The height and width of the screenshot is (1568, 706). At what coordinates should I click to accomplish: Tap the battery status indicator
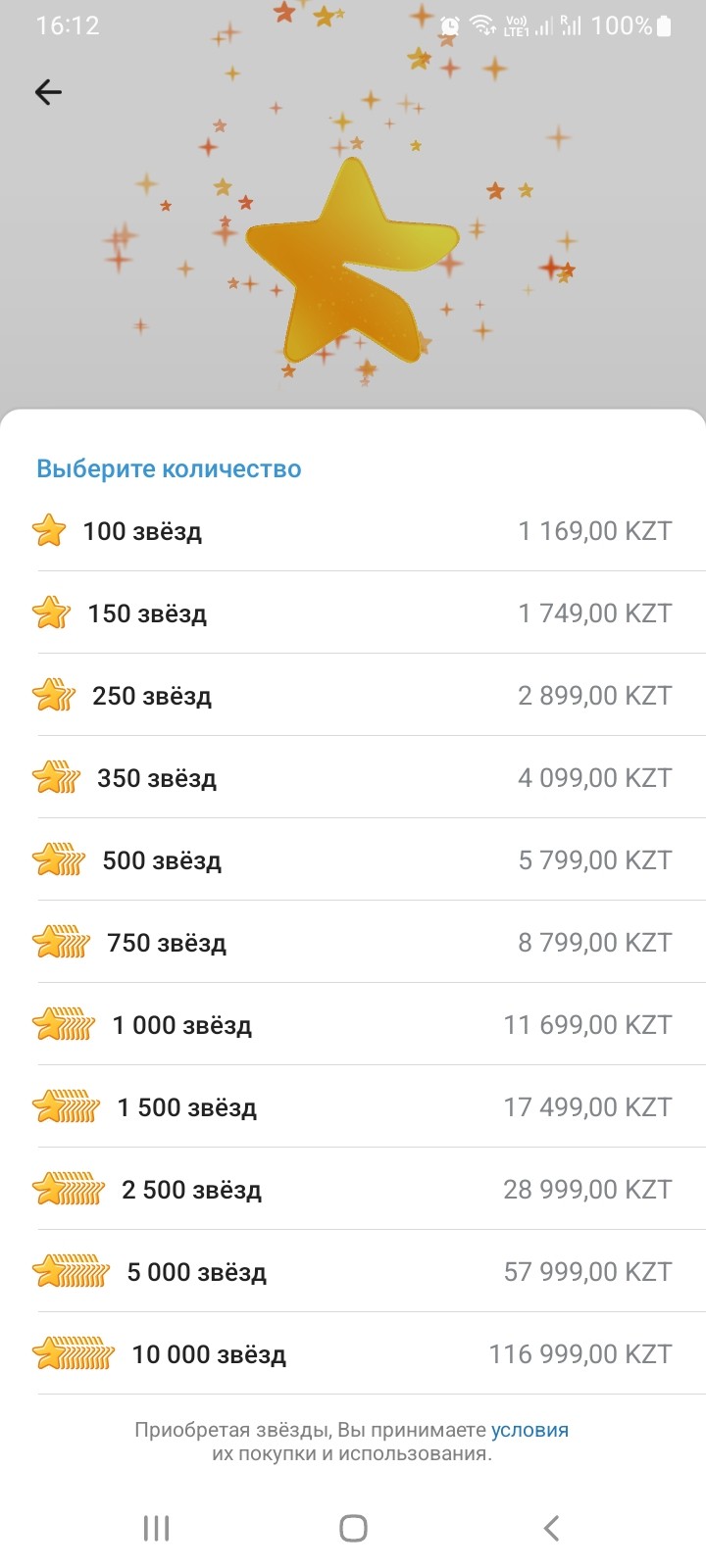click(x=663, y=25)
